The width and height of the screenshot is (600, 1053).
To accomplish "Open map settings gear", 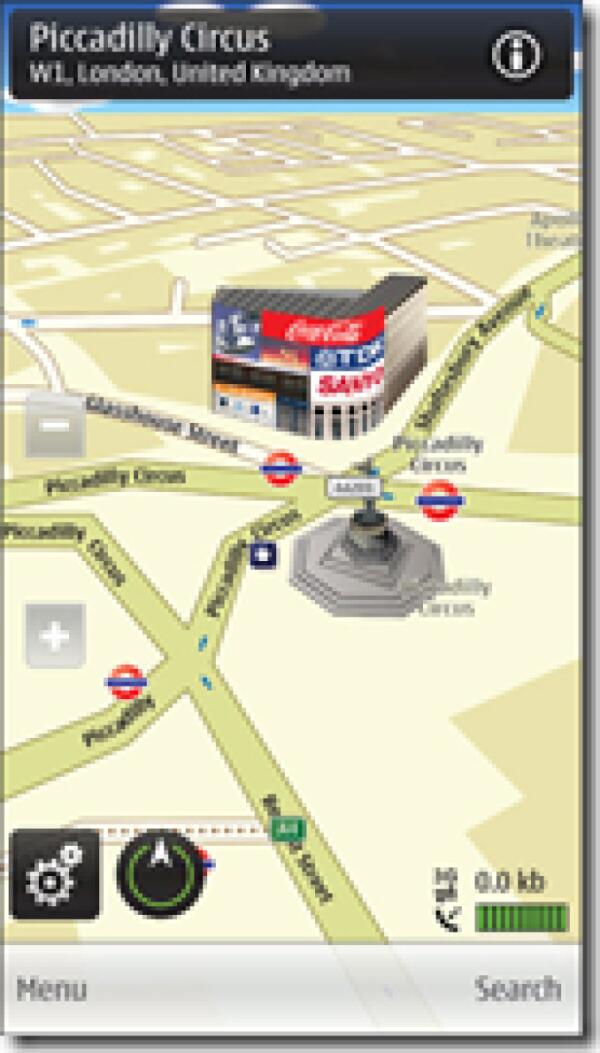I will [x=55, y=875].
